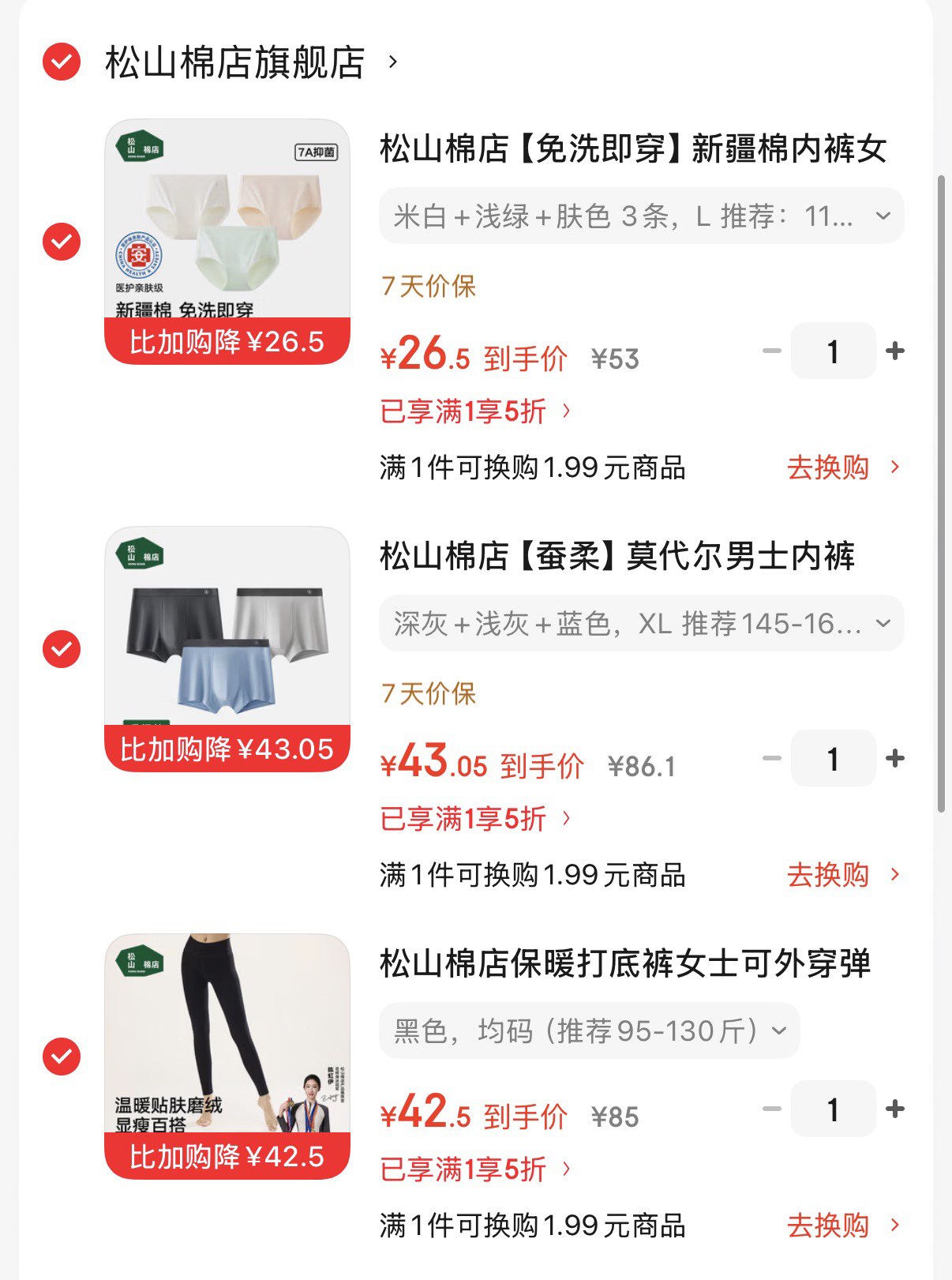Uncheck the 保暖打底裤 item checkbox
The image size is (952, 1280).
point(63,1056)
